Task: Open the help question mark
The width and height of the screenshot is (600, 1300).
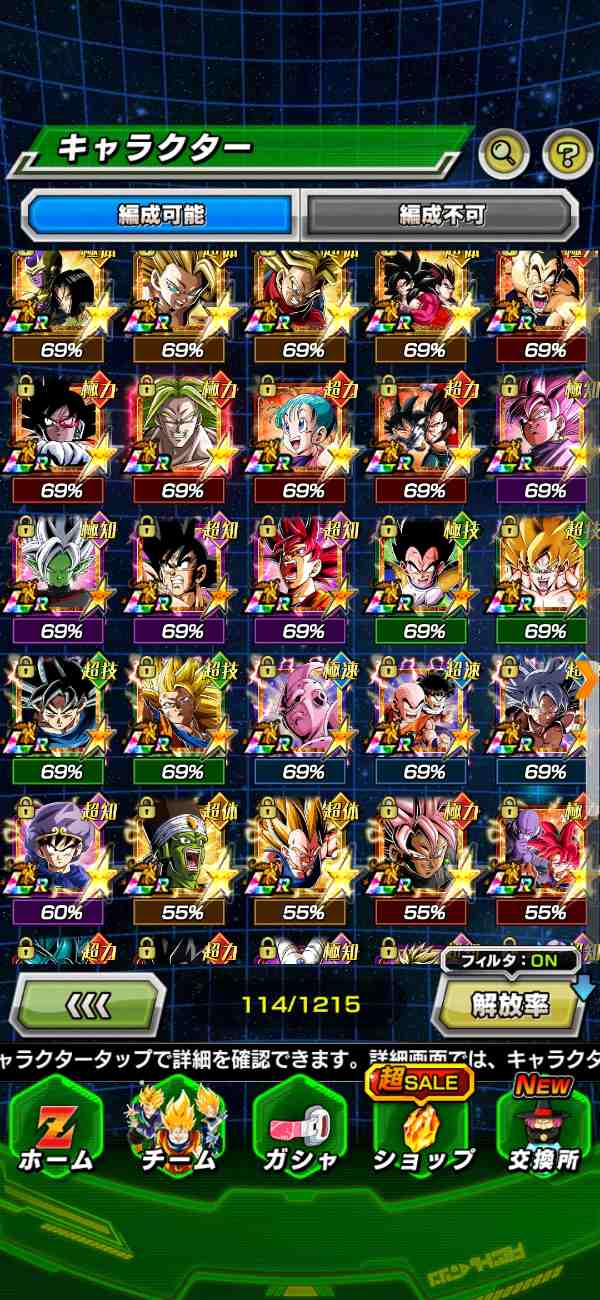Action: [567, 153]
